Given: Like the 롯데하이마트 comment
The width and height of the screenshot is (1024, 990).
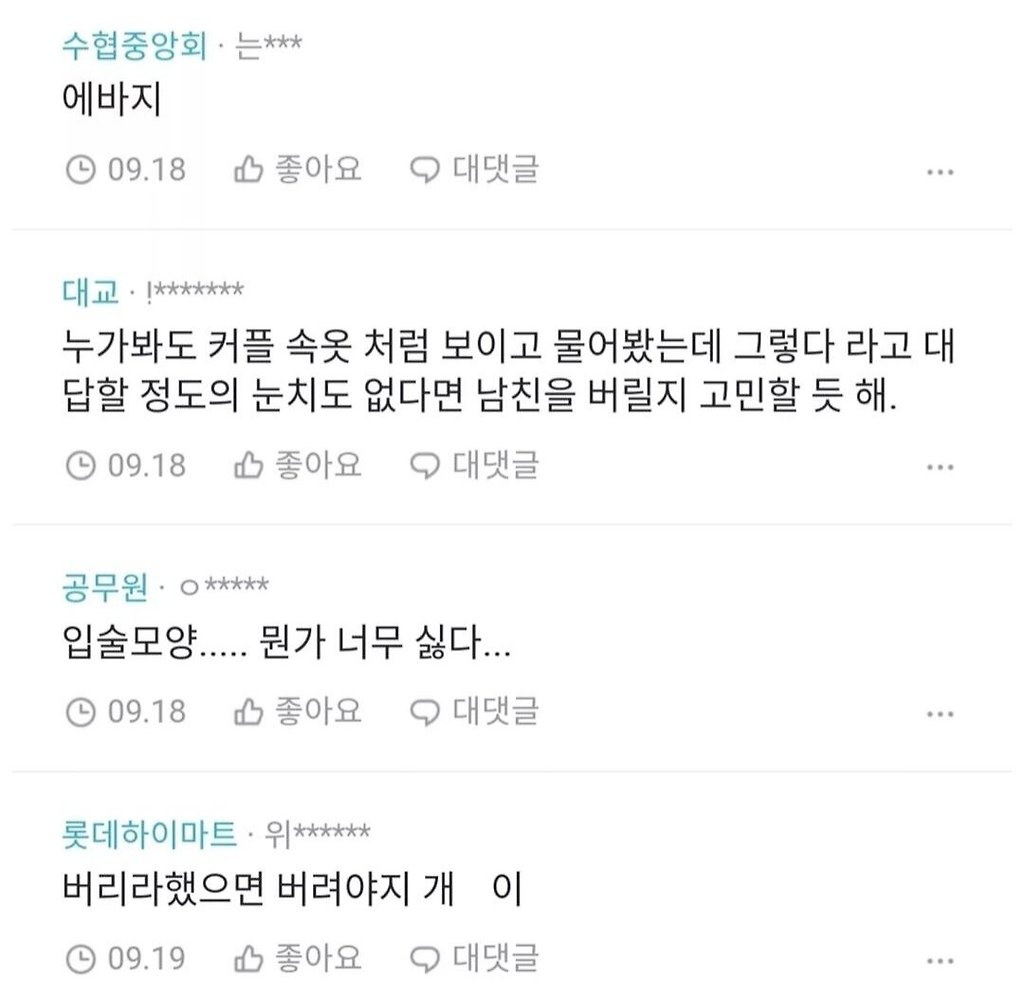Looking at the screenshot, I should [297, 958].
